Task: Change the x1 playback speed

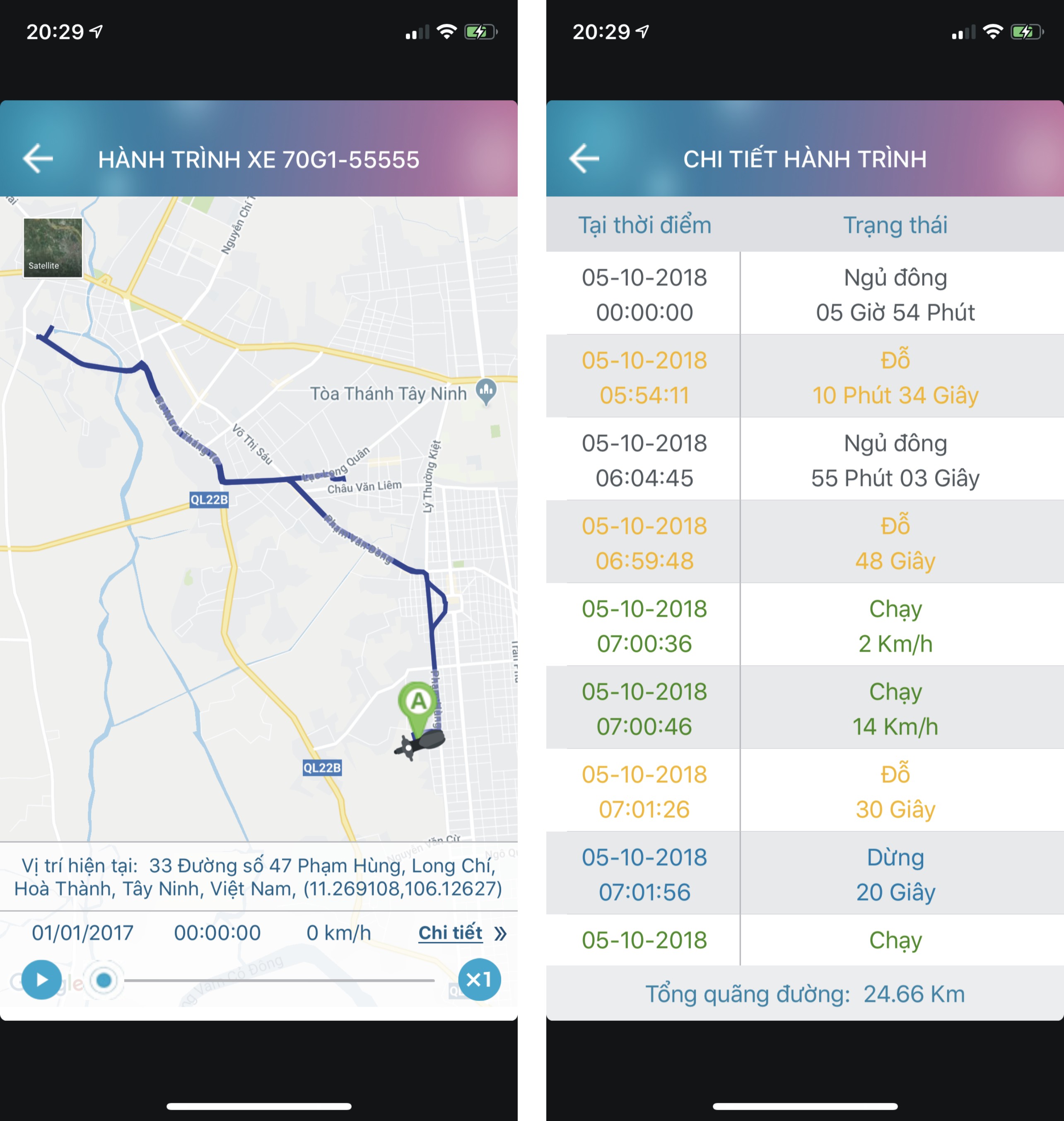Action: [x=479, y=980]
